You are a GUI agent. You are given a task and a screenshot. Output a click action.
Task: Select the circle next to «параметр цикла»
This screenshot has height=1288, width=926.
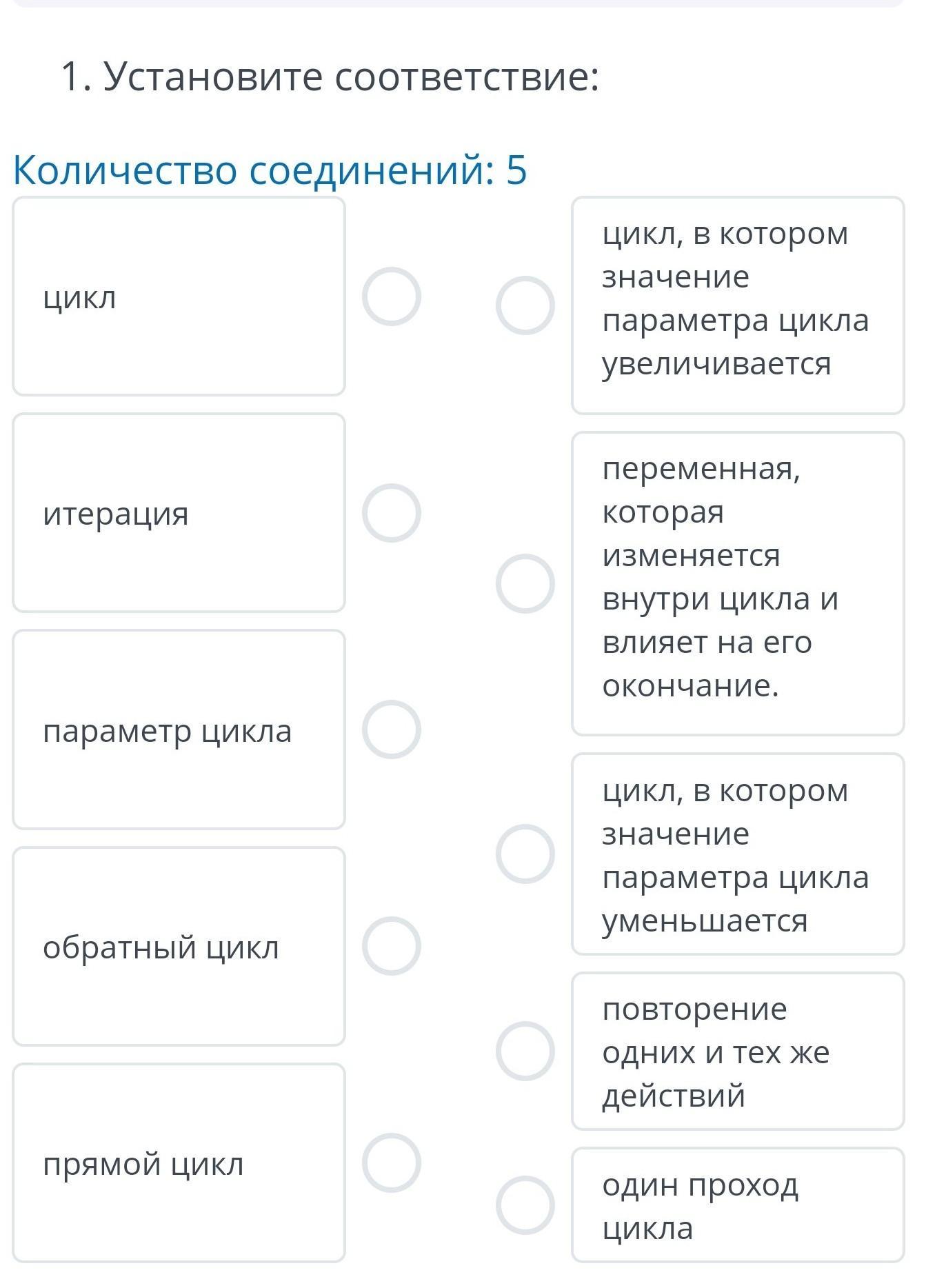[x=392, y=729]
